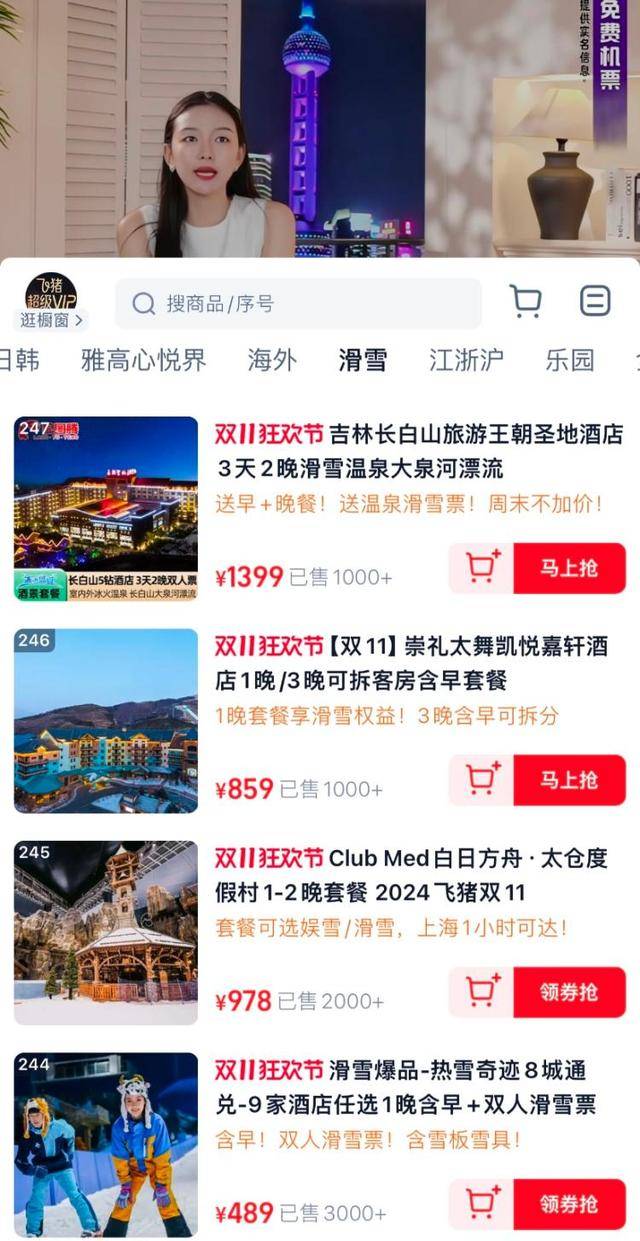640x1241 pixels.
Task: Switch to the 海外 tab
Action: click(x=272, y=360)
